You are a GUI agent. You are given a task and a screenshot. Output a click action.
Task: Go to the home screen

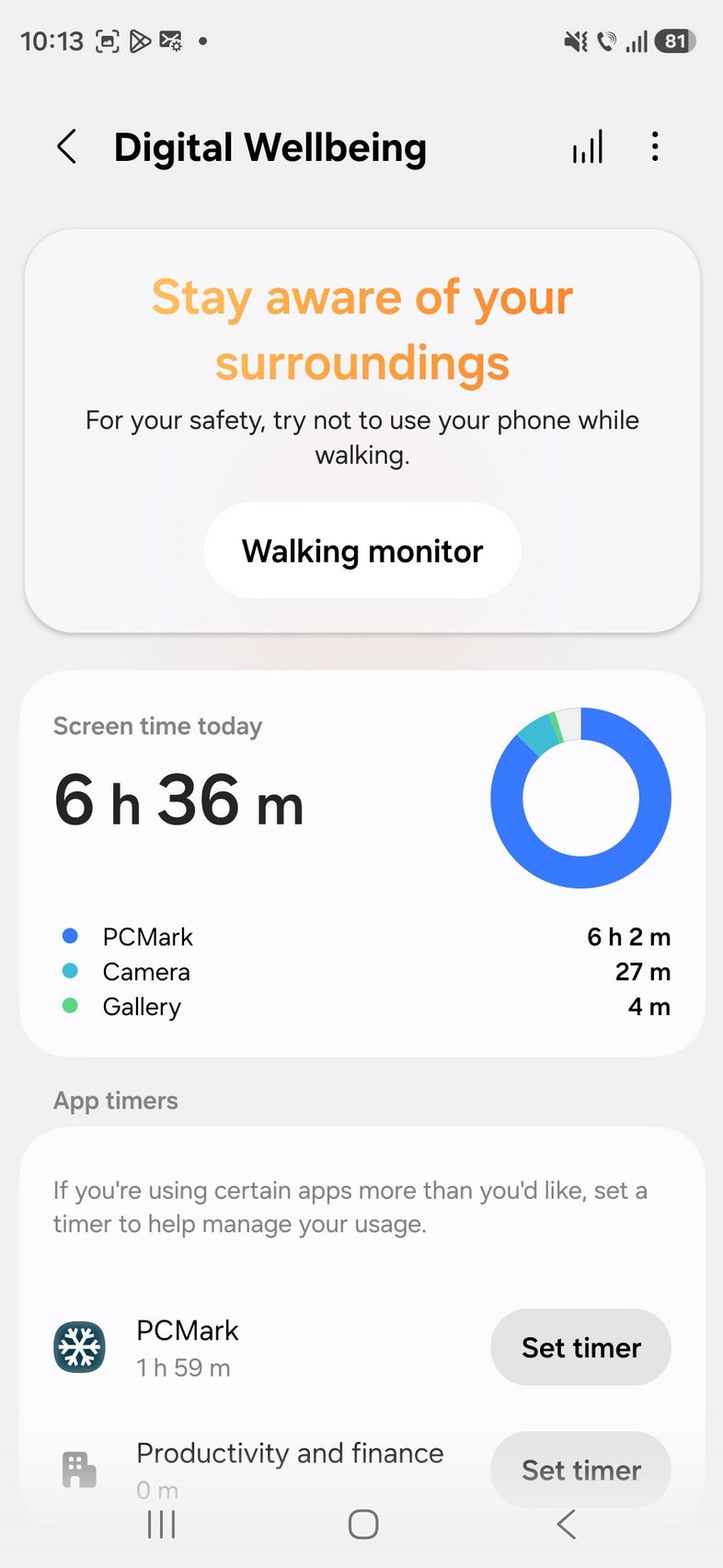(x=362, y=1525)
